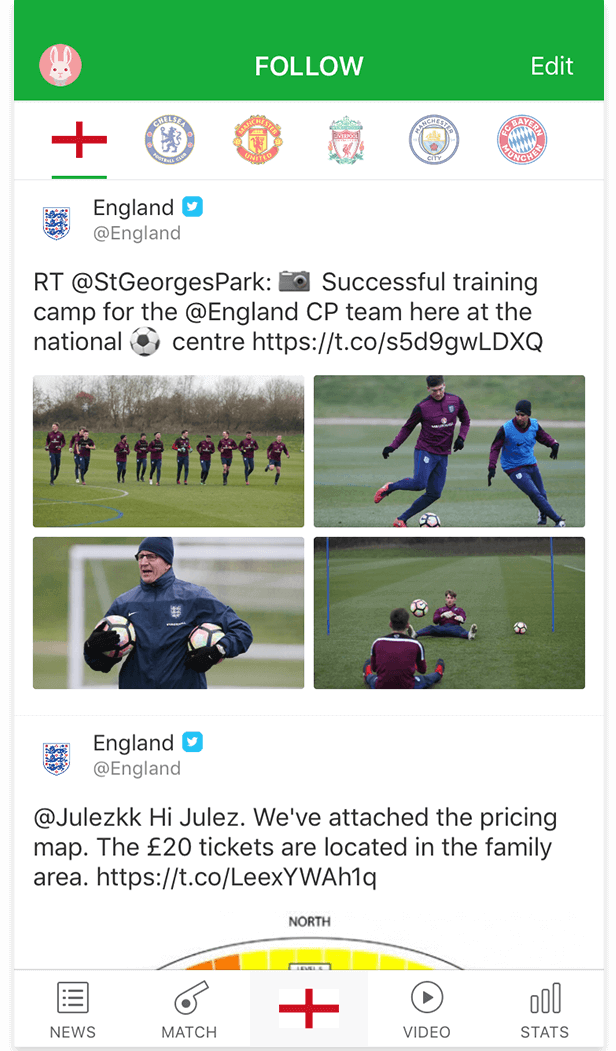Open photo of players sitting on grass
Viewport: 616px width, 1051px height.
click(x=449, y=612)
